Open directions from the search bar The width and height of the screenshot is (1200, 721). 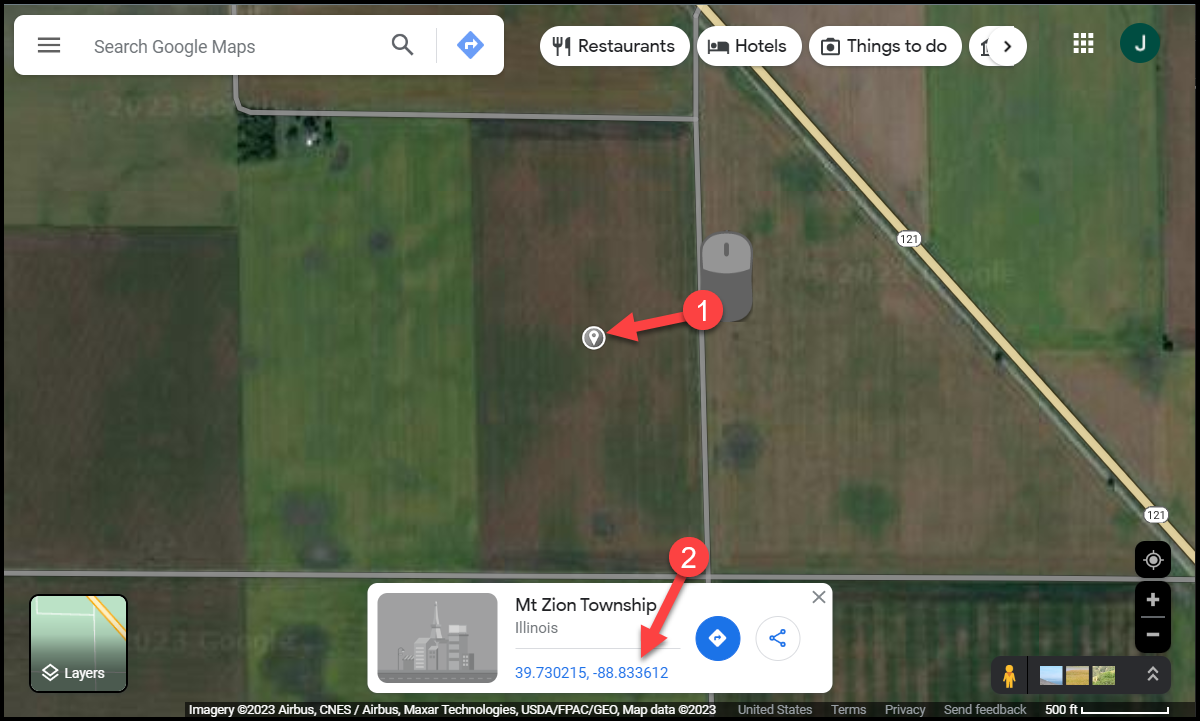click(x=470, y=45)
